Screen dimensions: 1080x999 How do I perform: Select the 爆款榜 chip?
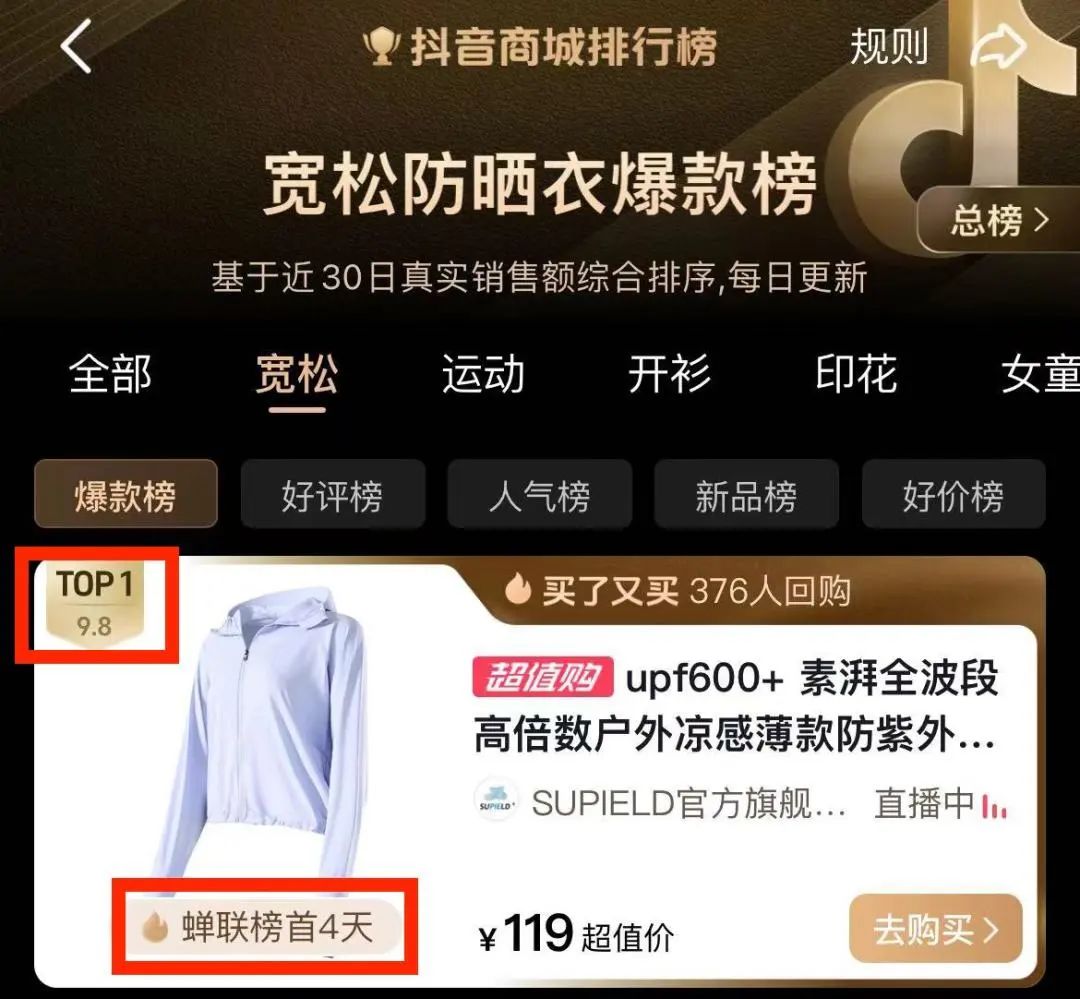pos(125,494)
